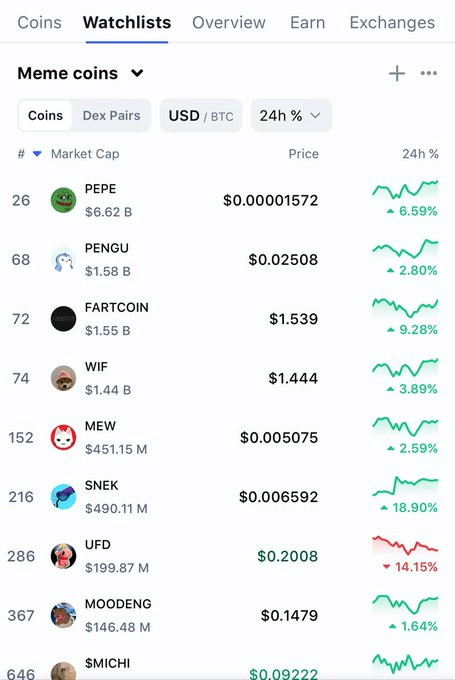
Task: Open the 24h % timeframe dropdown
Action: (x=291, y=116)
